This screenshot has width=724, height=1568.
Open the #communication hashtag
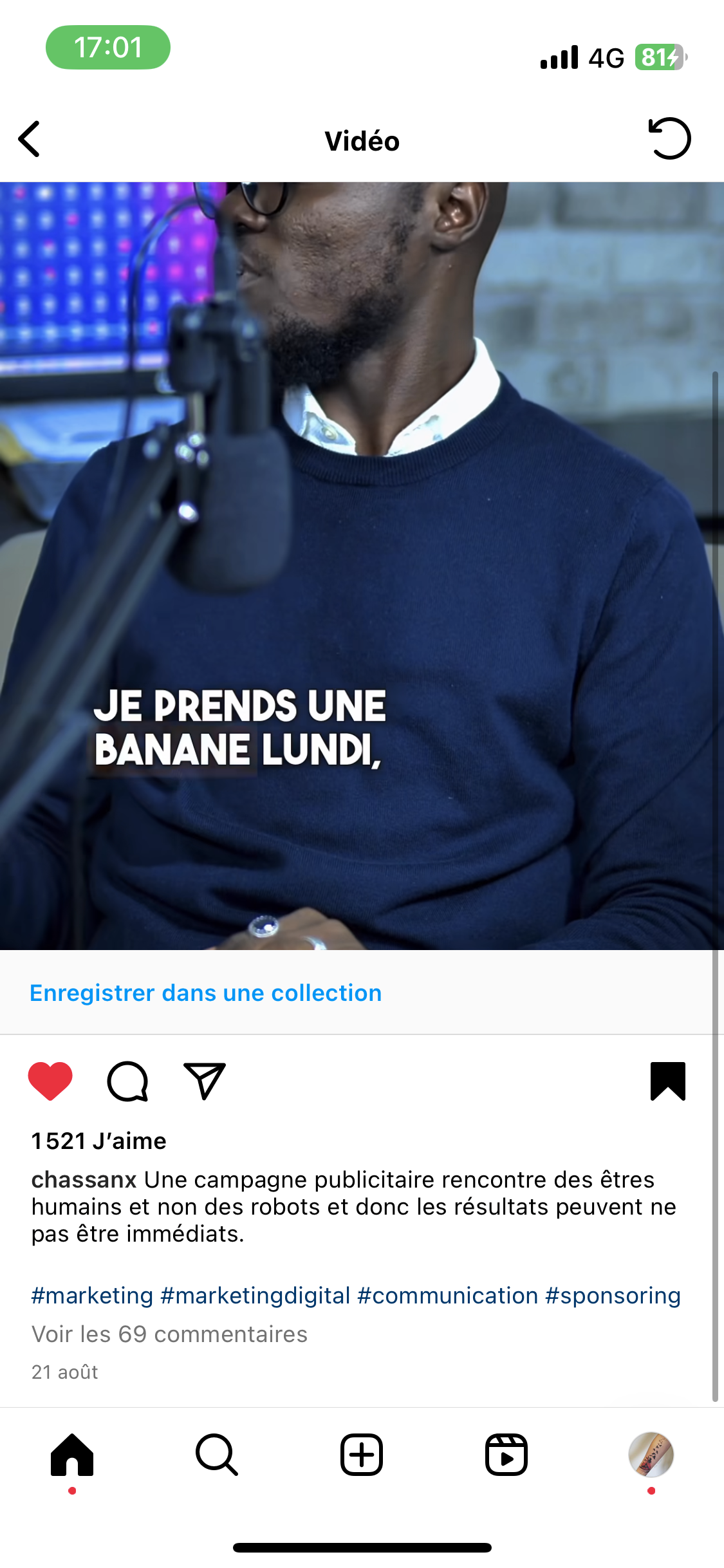[448, 1296]
